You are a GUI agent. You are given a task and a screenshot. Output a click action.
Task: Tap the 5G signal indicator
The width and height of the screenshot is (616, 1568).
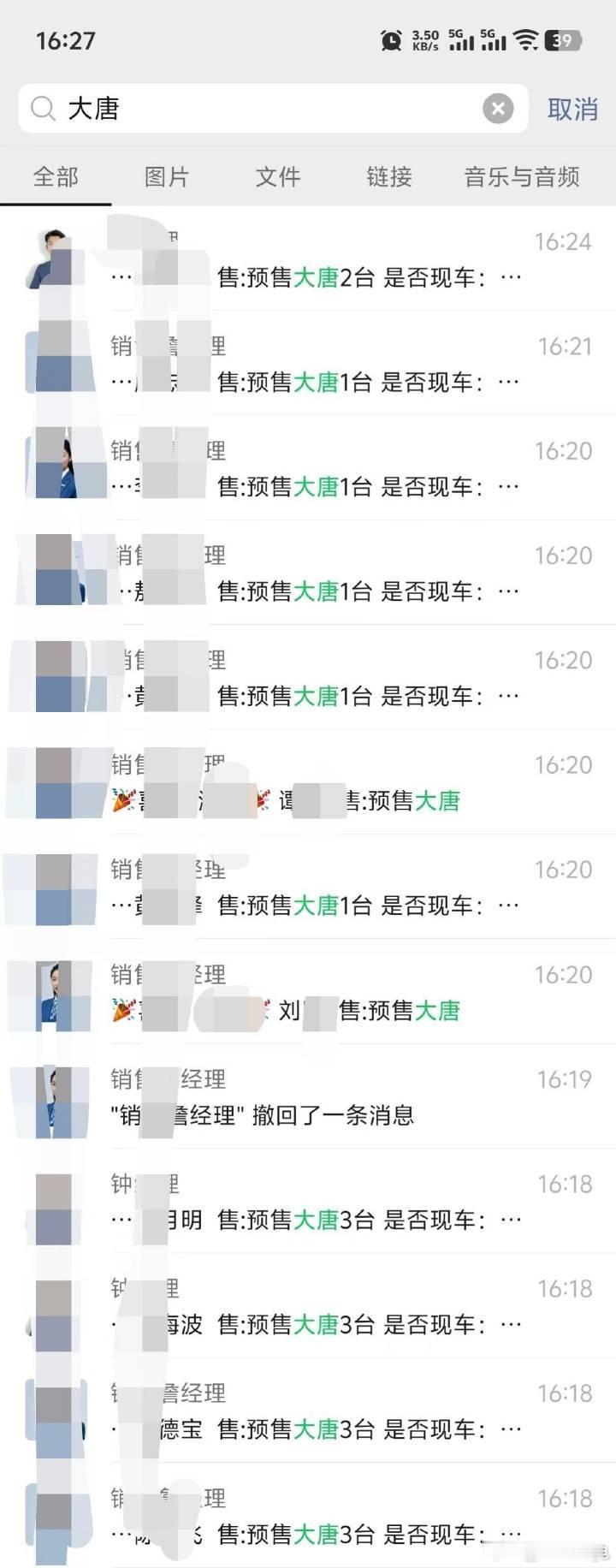(460, 39)
